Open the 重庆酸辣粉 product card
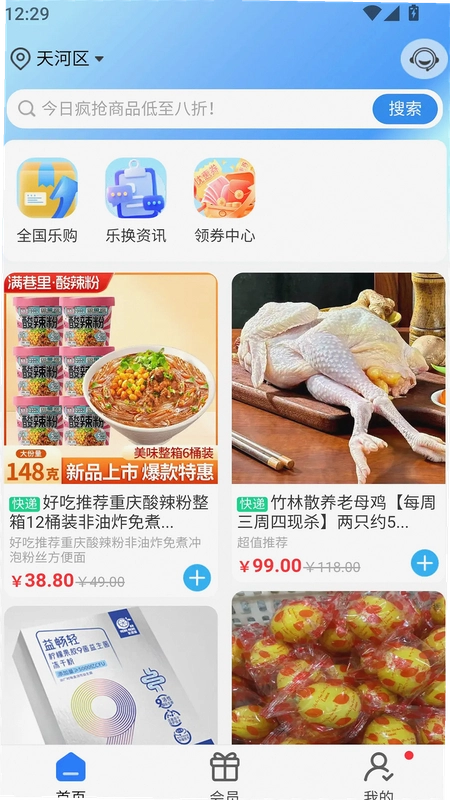The height and width of the screenshot is (800, 450). [x=111, y=434]
